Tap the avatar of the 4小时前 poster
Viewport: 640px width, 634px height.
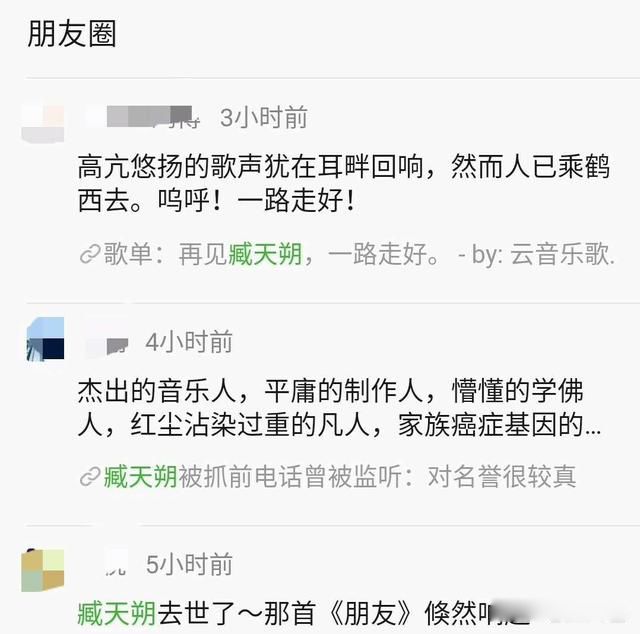tap(45, 341)
